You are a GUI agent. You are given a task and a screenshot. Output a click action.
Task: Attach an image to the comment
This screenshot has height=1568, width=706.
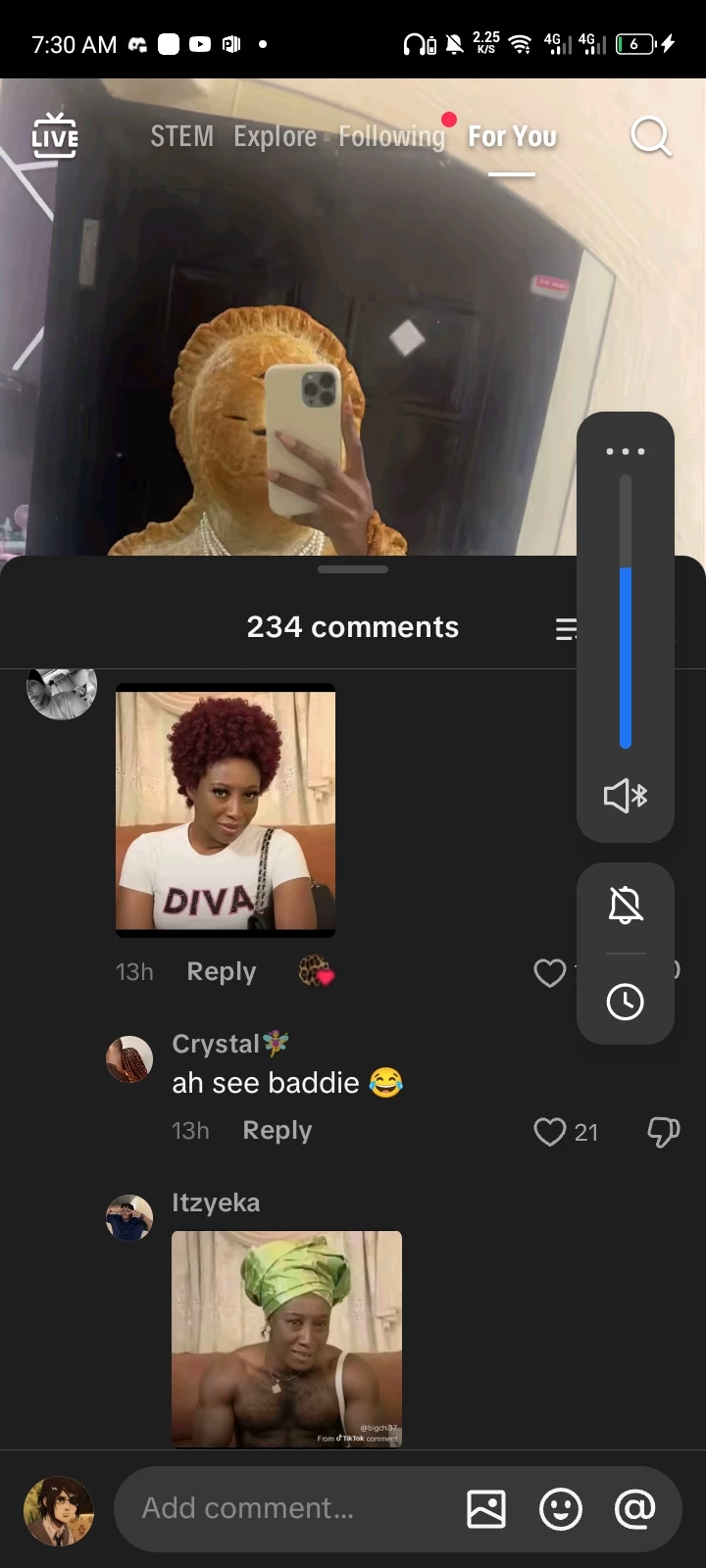(486, 1509)
